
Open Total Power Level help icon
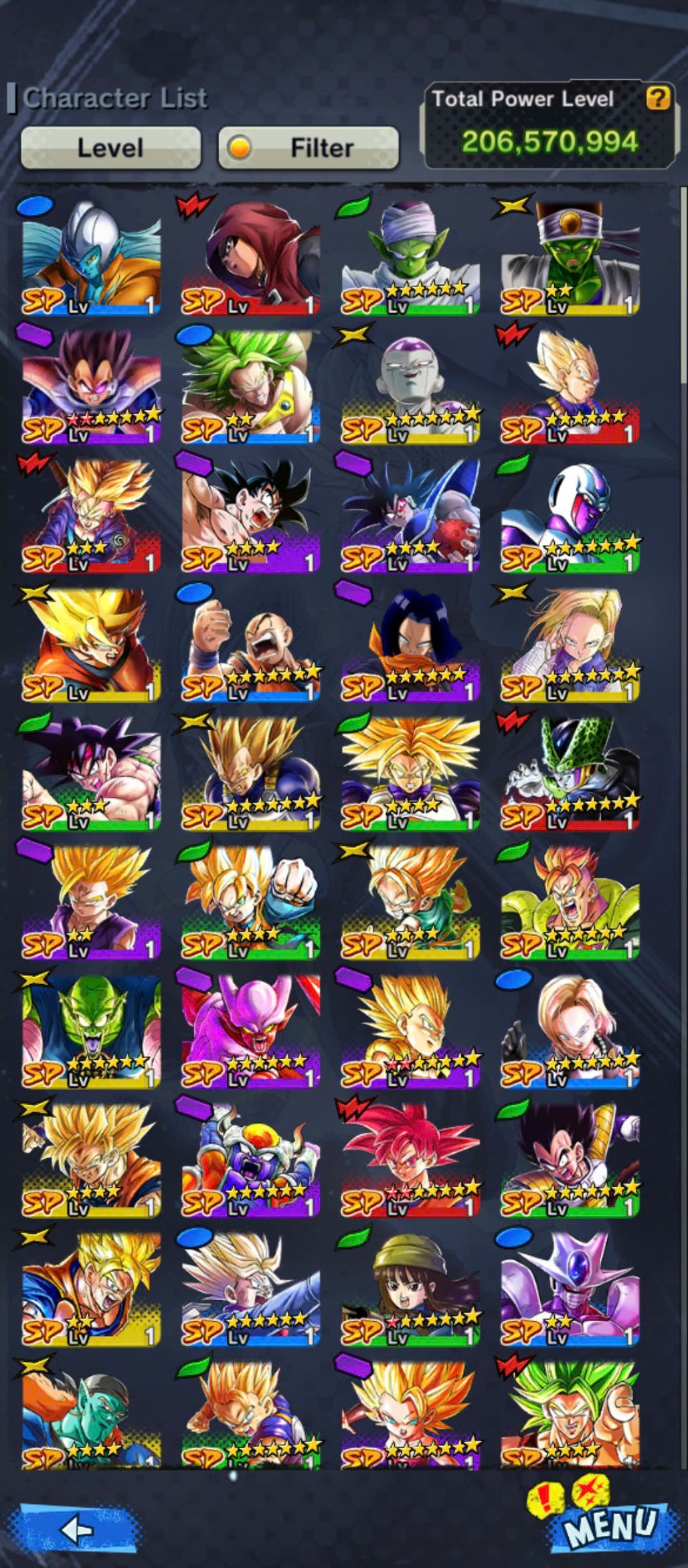(657, 99)
